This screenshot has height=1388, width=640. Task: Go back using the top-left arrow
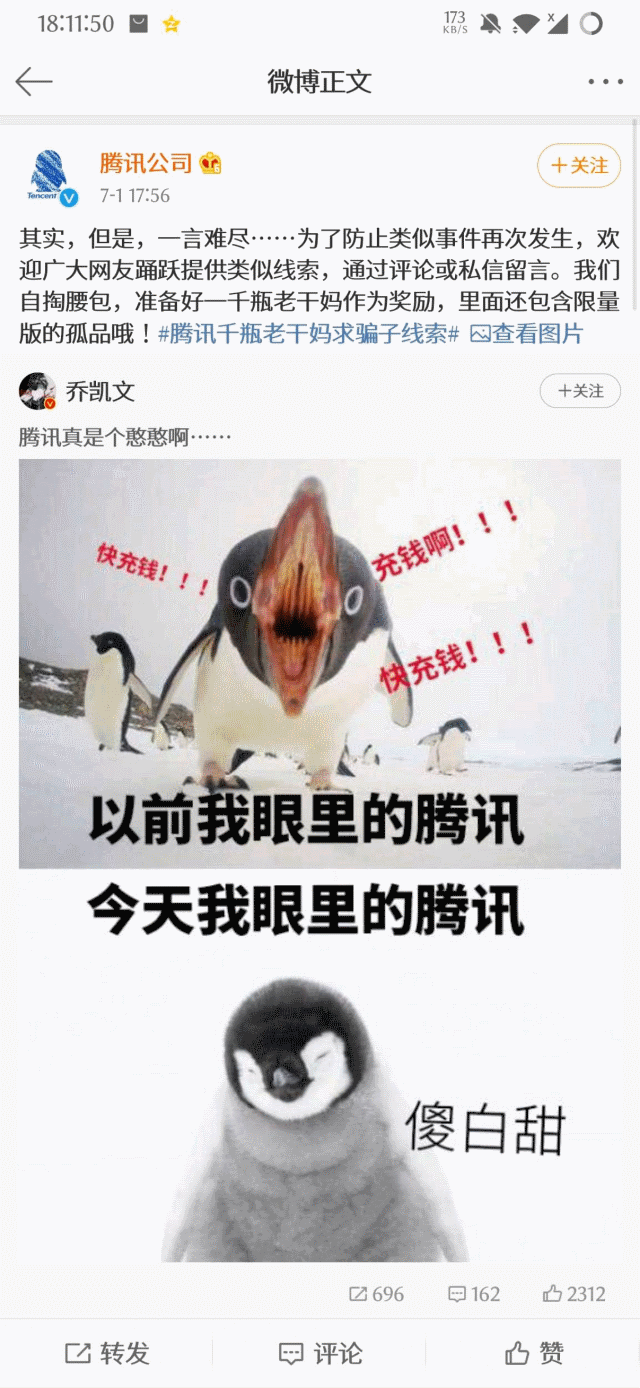point(34,81)
